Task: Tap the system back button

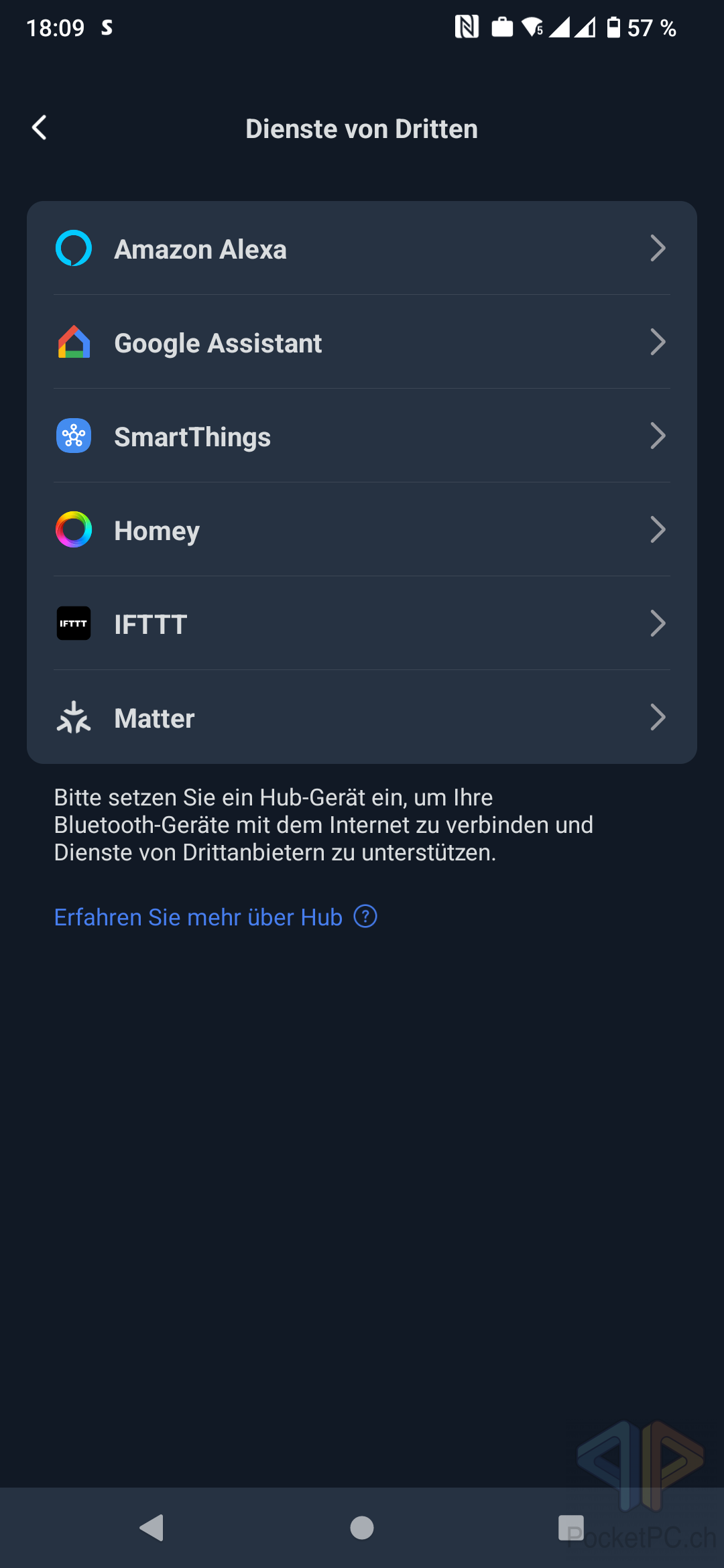Action: click(152, 1528)
